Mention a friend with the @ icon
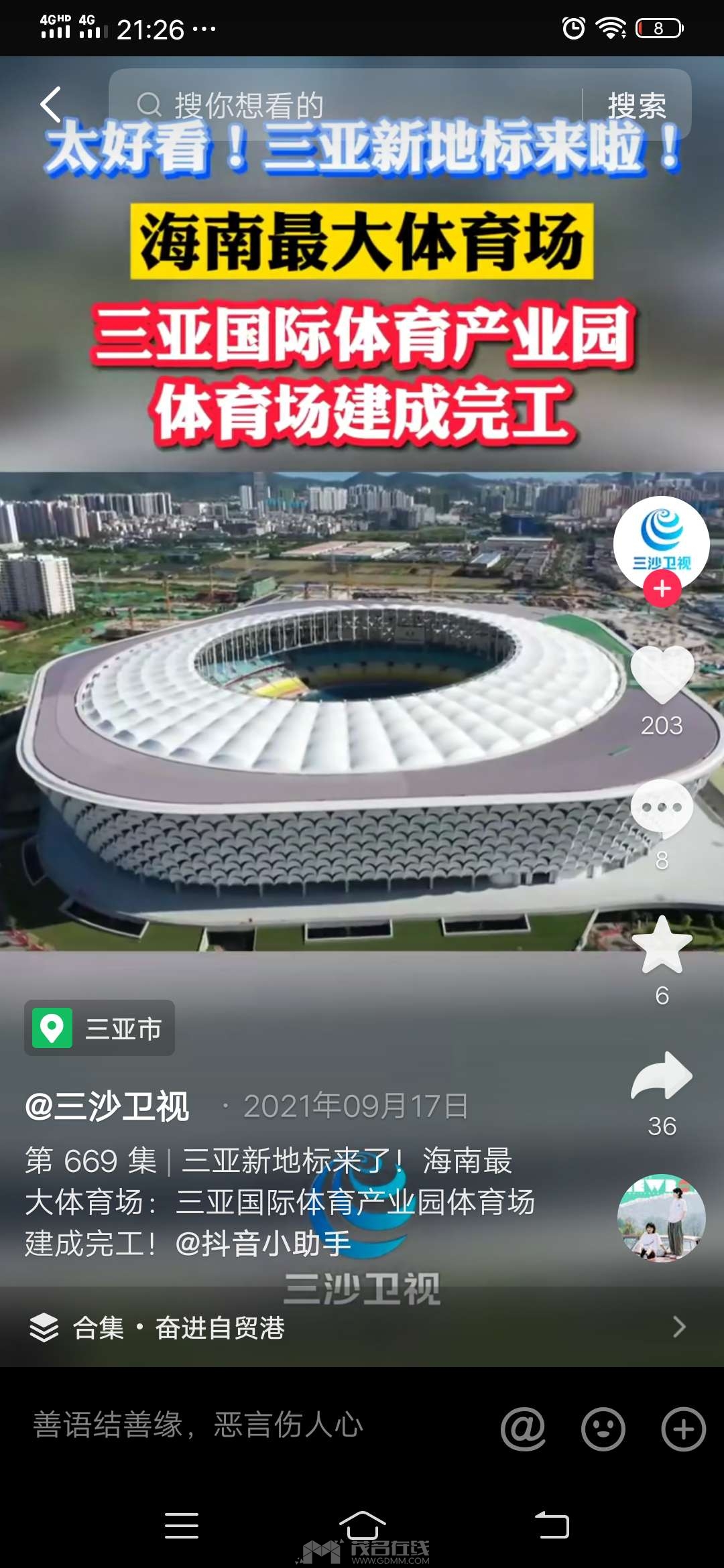The height and width of the screenshot is (1568, 724). (x=523, y=1429)
